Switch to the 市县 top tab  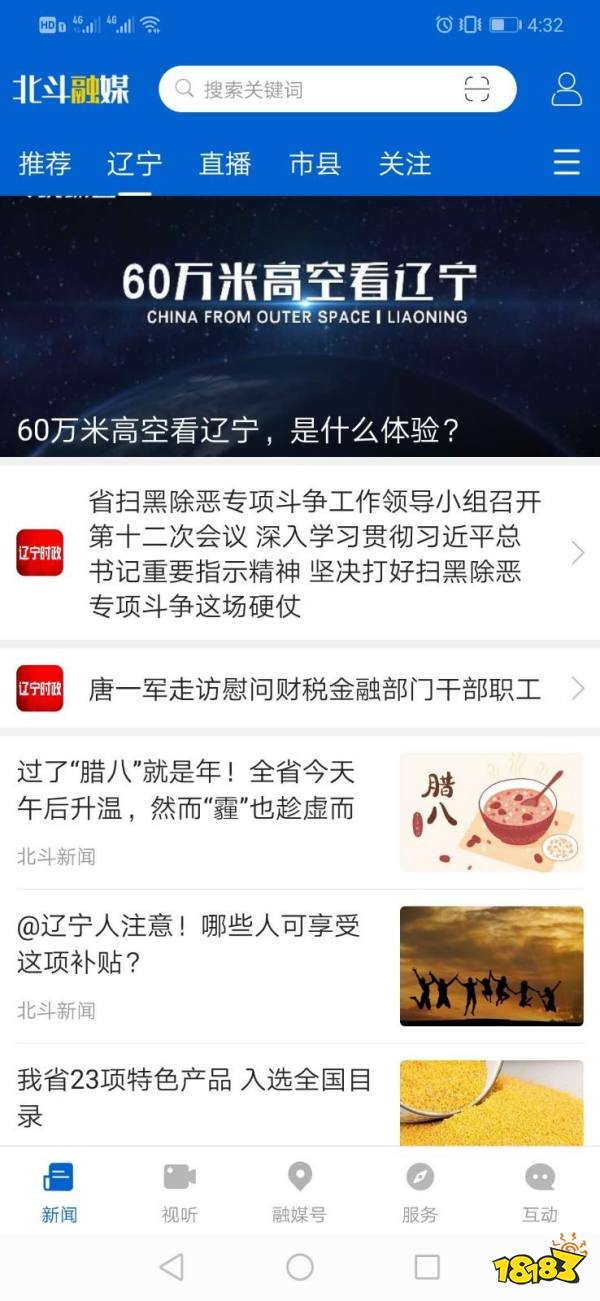pyautogui.click(x=315, y=163)
